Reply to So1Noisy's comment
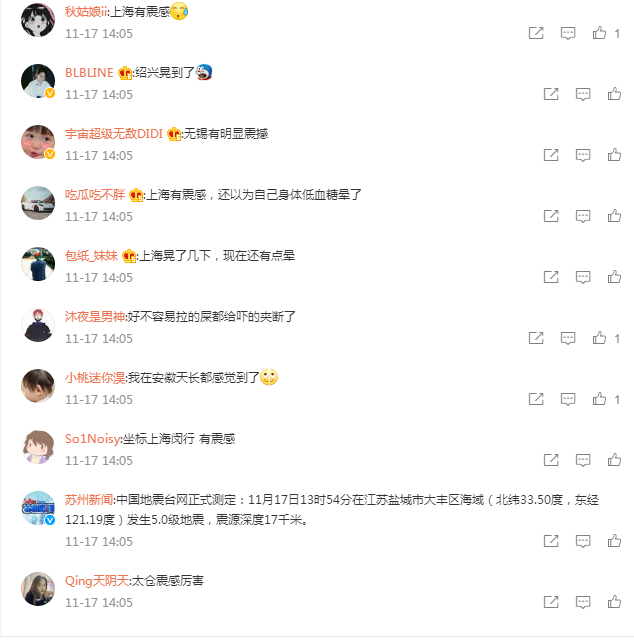The width and height of the screenshot is (634, 643). click(583, 460)
